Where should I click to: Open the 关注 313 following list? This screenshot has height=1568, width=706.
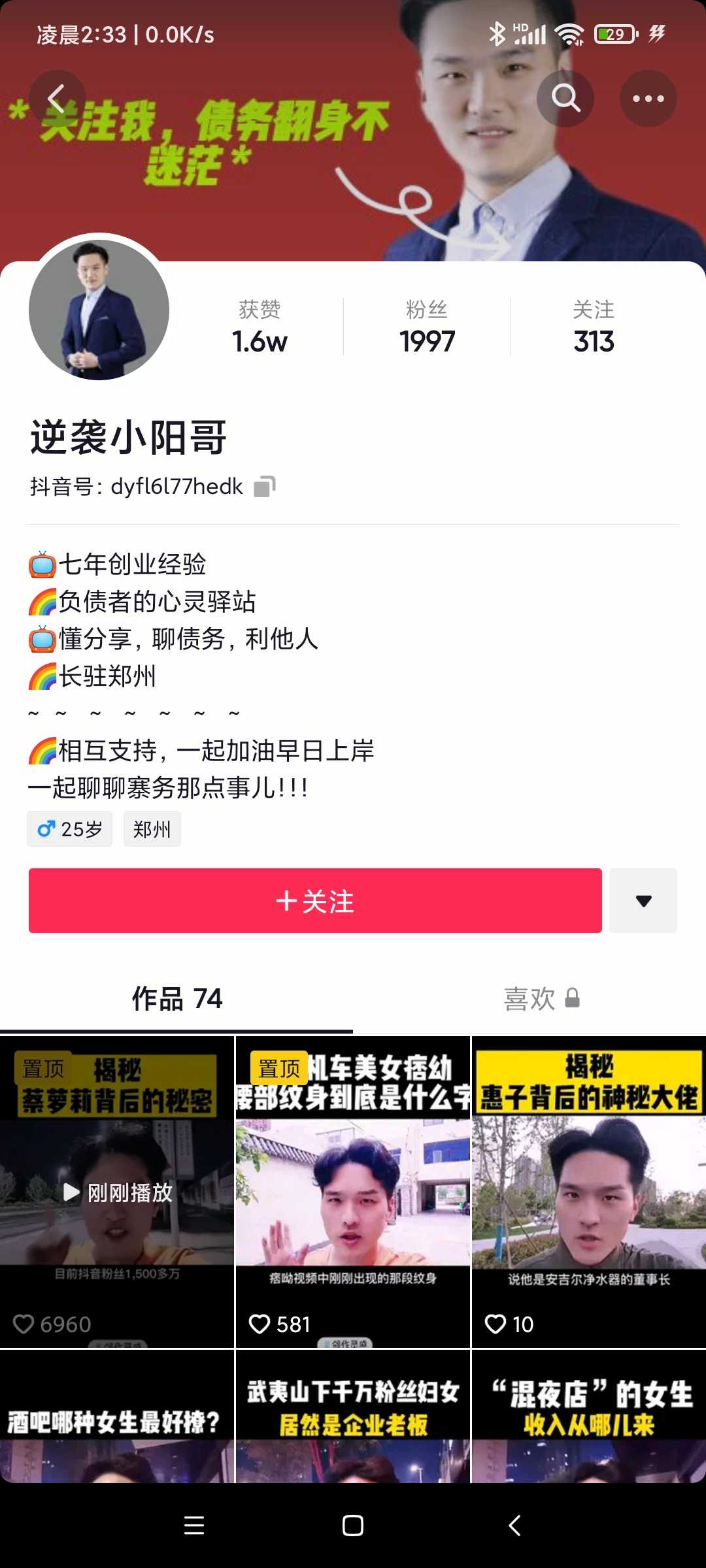point(594,327)
